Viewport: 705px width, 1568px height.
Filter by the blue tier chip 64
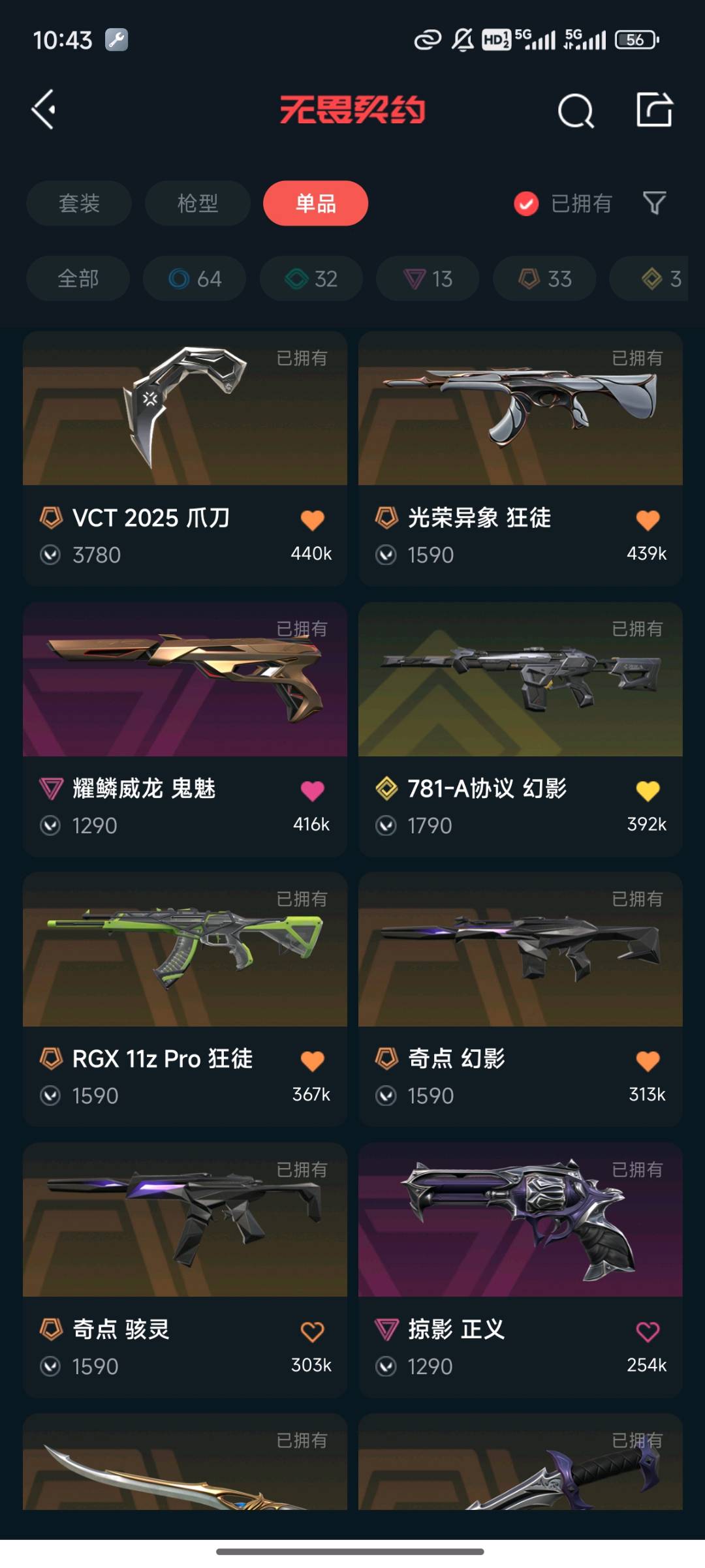click(195, 279)
